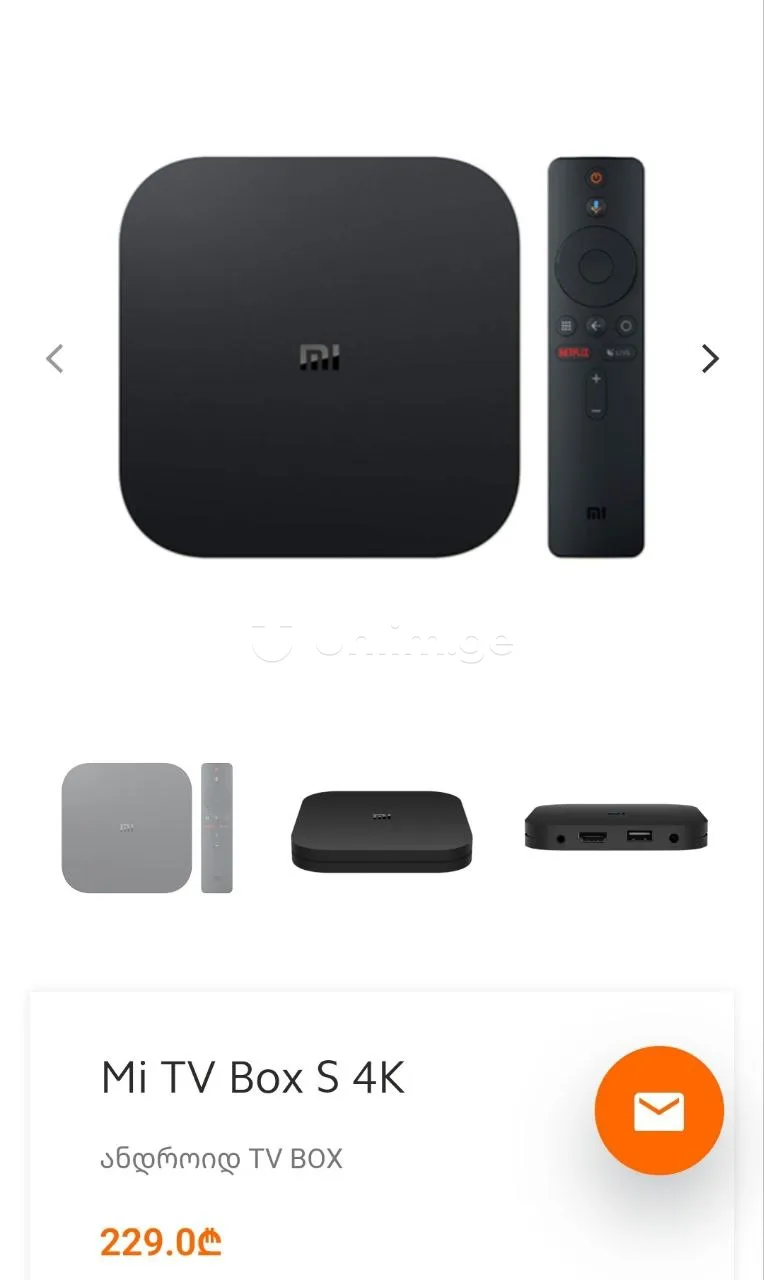764x1280 pixels.
Task: Show the previous product image
Action: (x=55, y=358)
